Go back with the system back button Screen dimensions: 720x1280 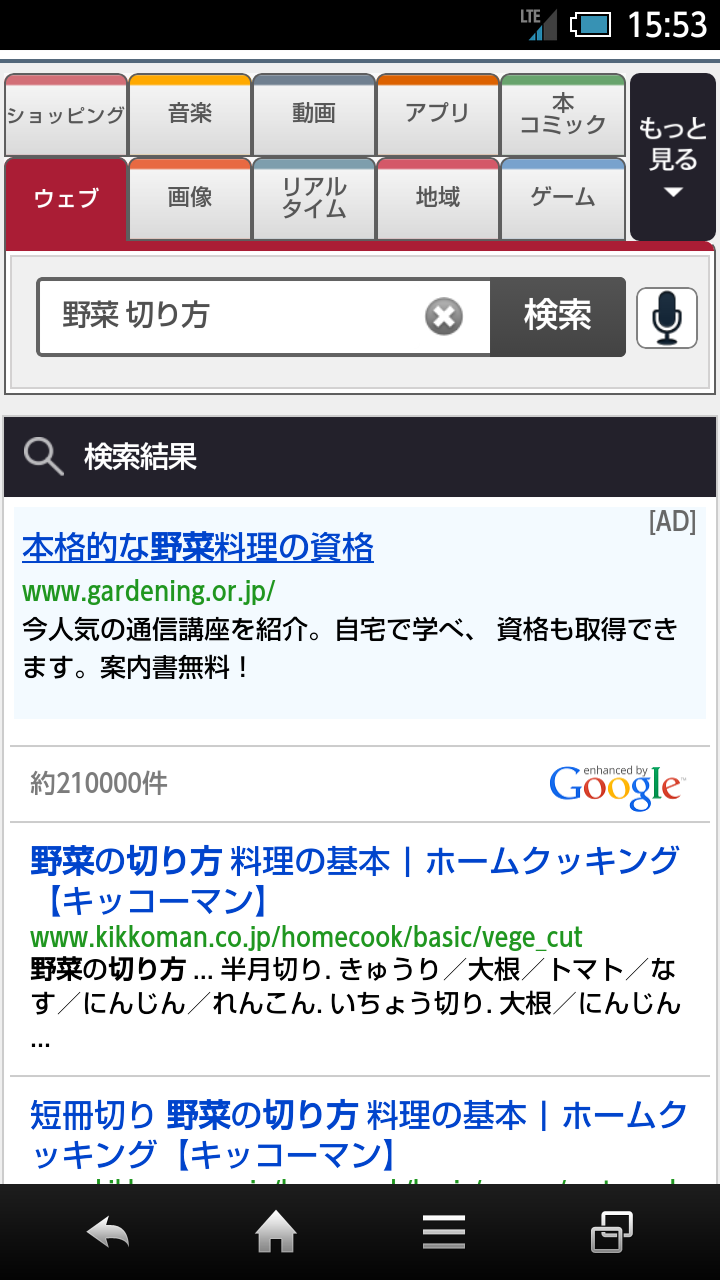pos(108,1233)
